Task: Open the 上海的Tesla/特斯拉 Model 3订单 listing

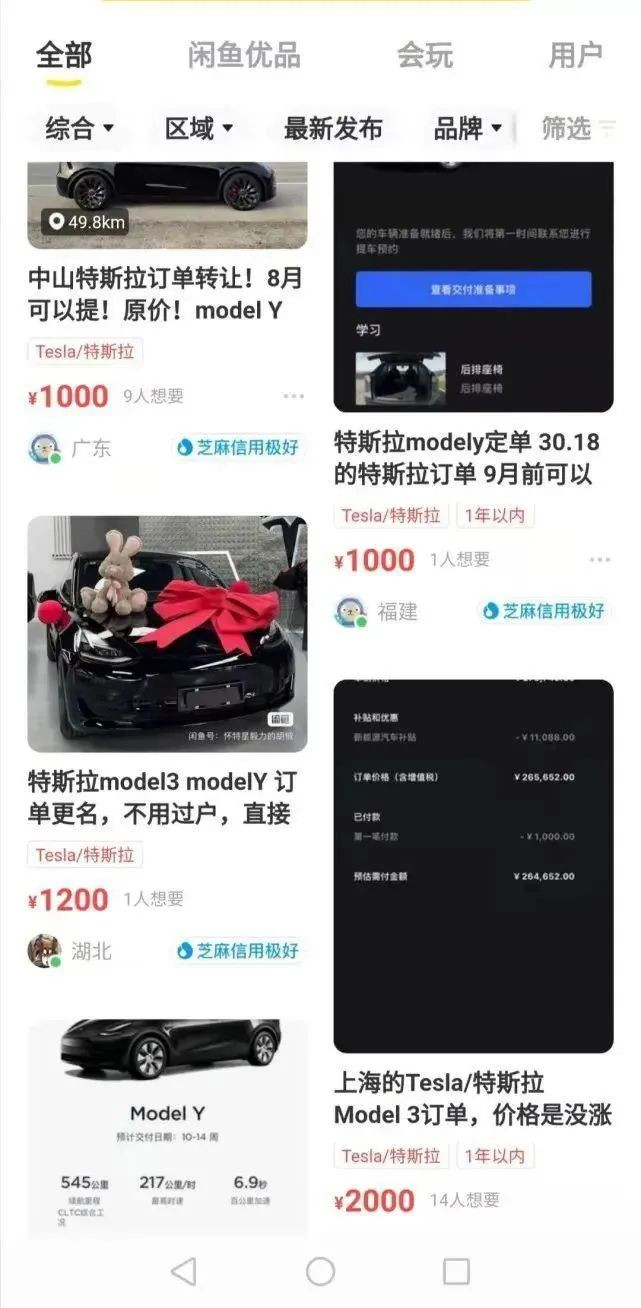Action: click(473, 1098)
